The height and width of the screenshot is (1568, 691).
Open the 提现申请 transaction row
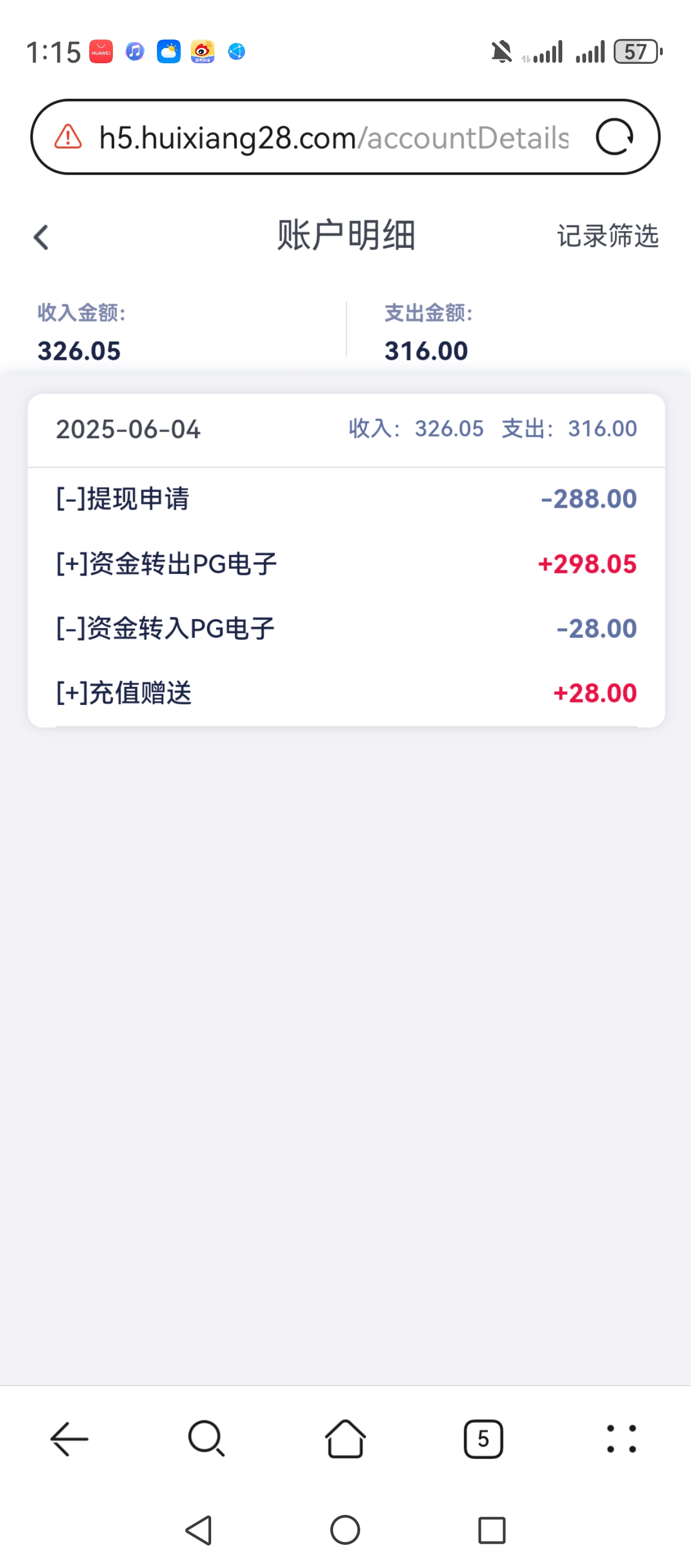pyautogui.click(x=345, y=499)
